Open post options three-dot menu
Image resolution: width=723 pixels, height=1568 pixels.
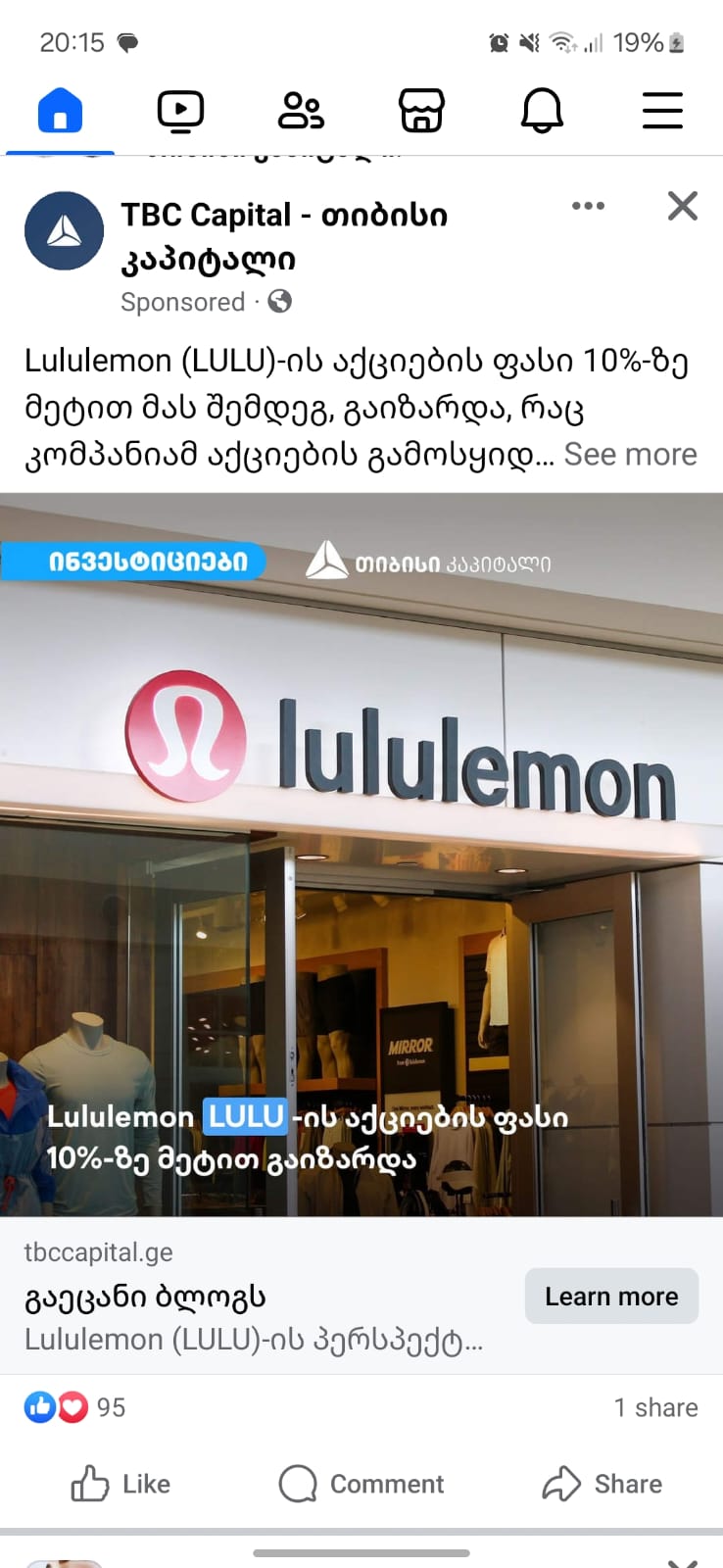coord(588,206)
